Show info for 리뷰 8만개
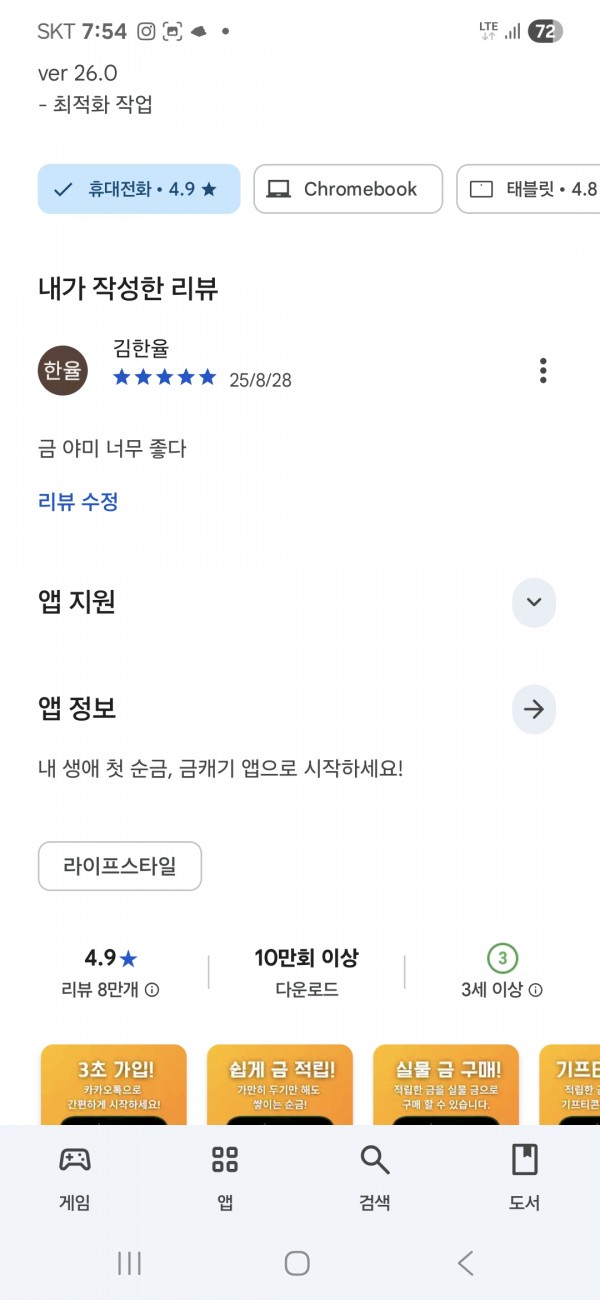The width and height of the screenshot is (600, 1300). (152, 990)
